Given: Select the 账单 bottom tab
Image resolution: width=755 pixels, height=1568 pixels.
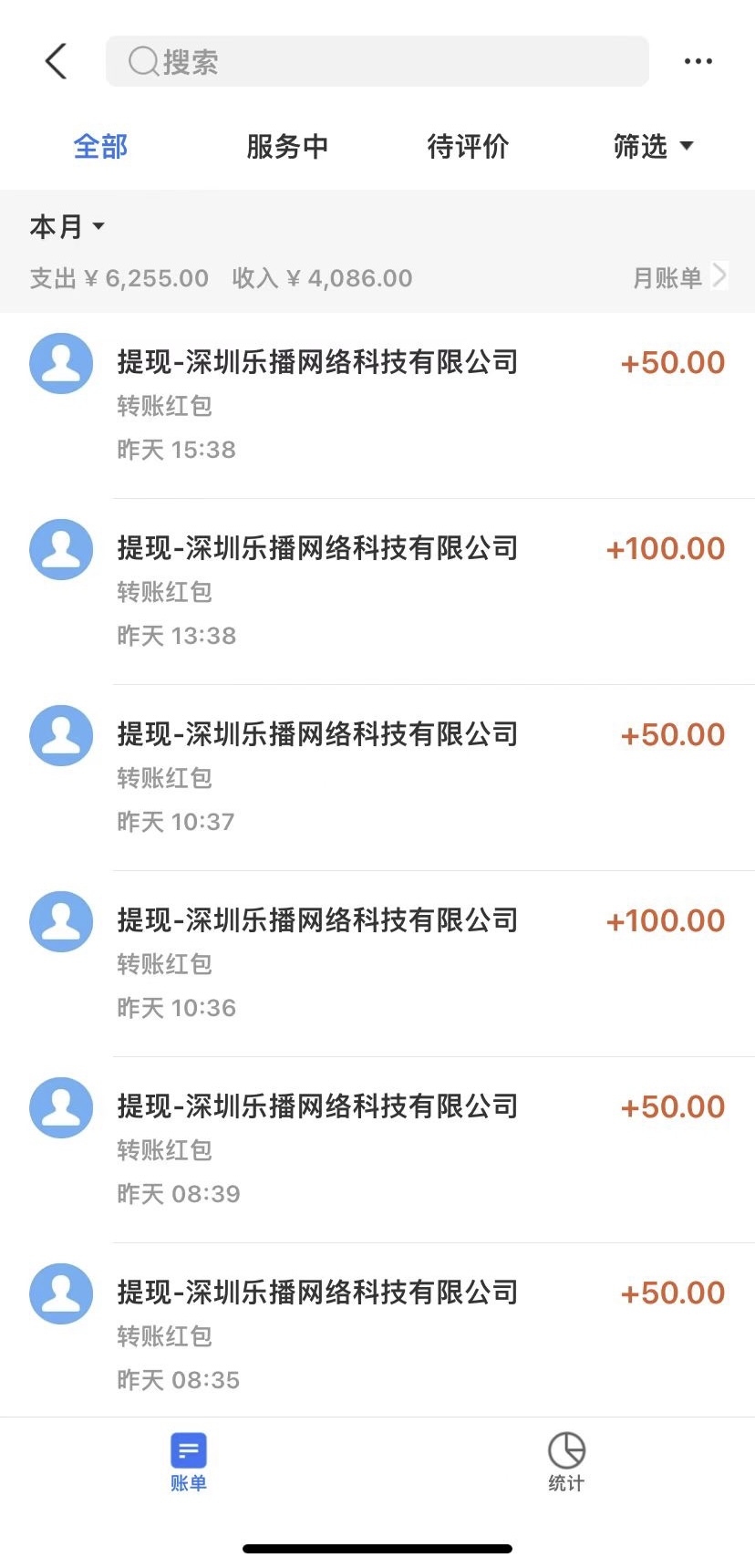Looking at the screenshot, I should click(x=189, y=1462).
